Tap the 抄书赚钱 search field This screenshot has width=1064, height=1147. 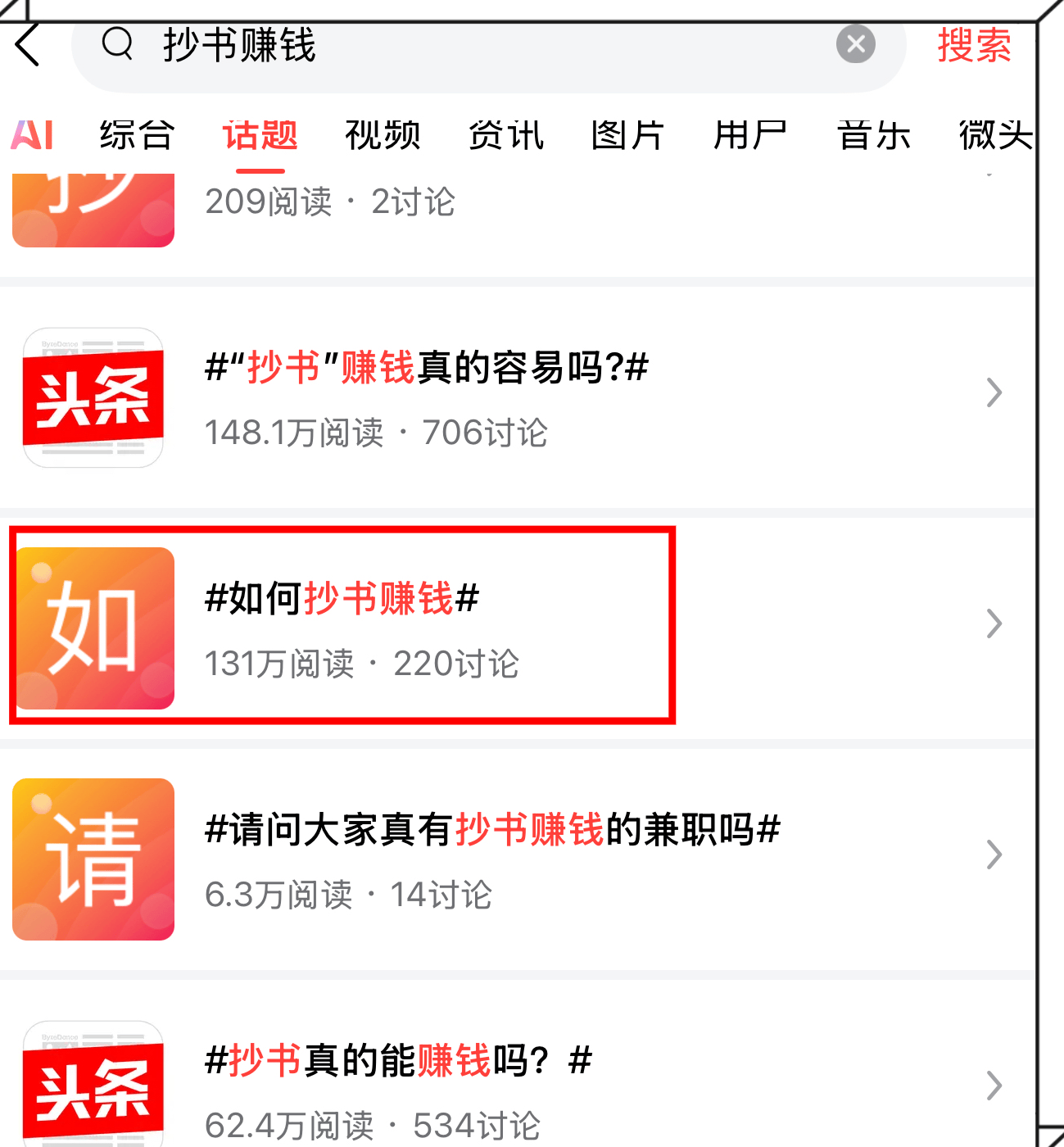[459, 45]
